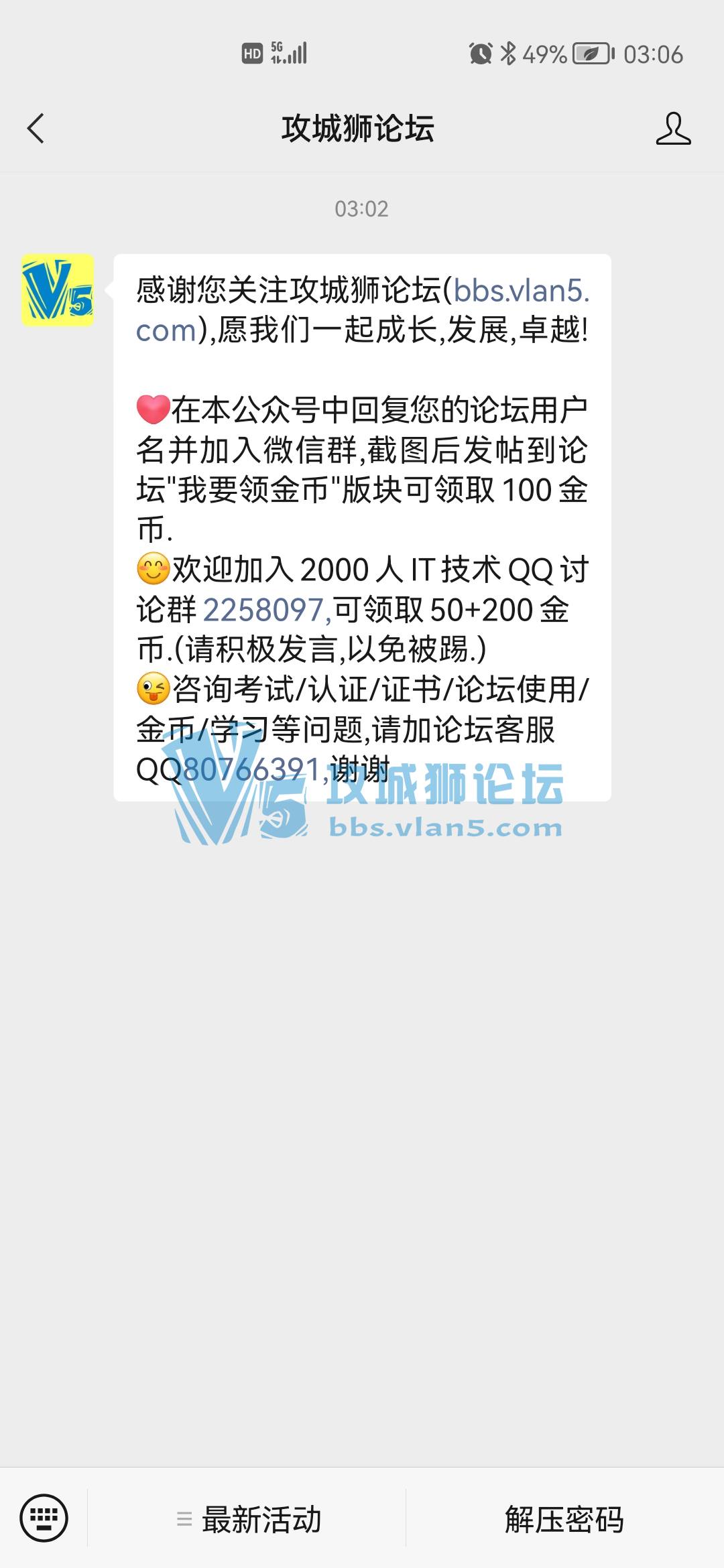Tap the 攻城狮论坛 sender avatar
This screenshot has height=1568, width=724.
pyautogui.click(x=58, y=290)
